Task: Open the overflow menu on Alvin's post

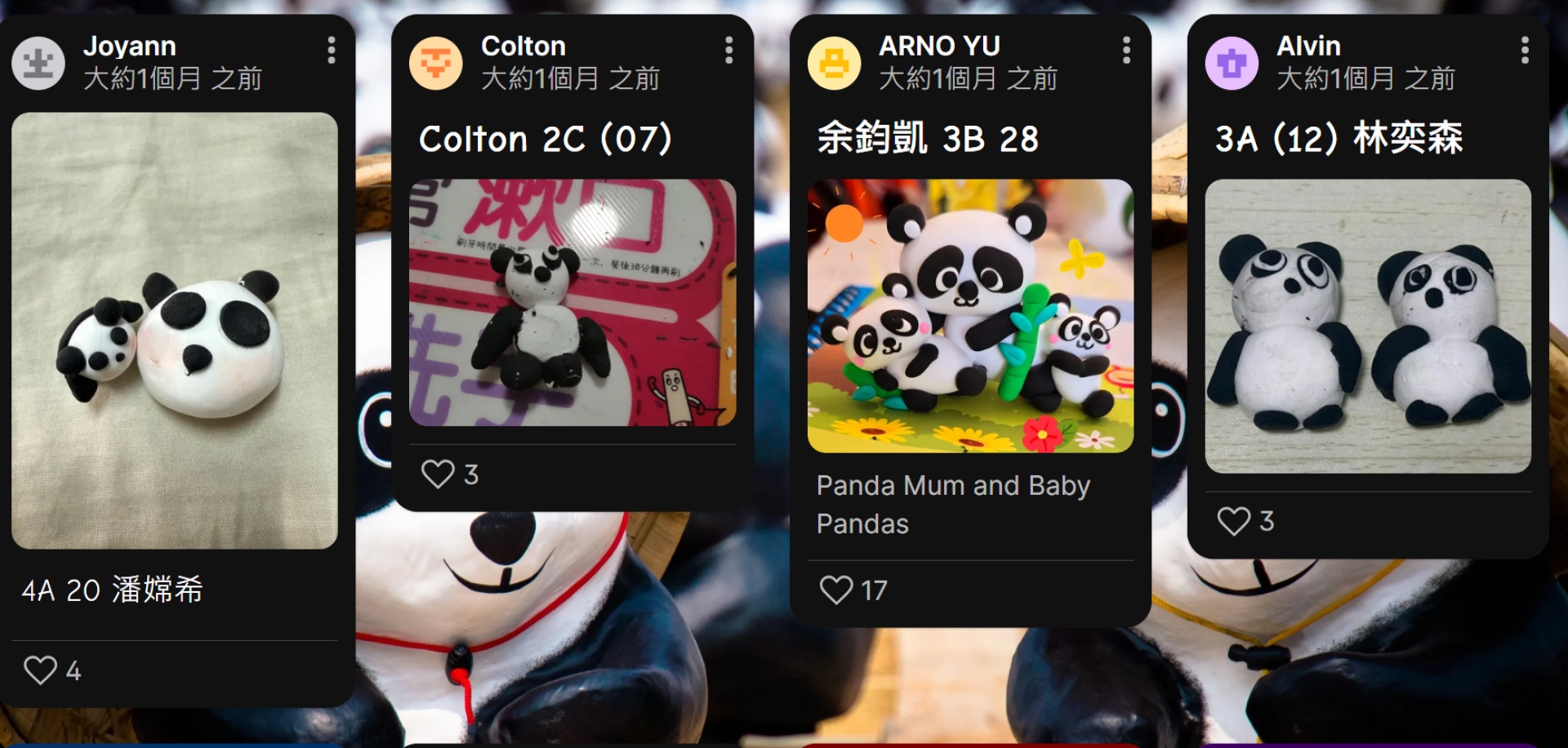Action: click(x=1524, y=51)
